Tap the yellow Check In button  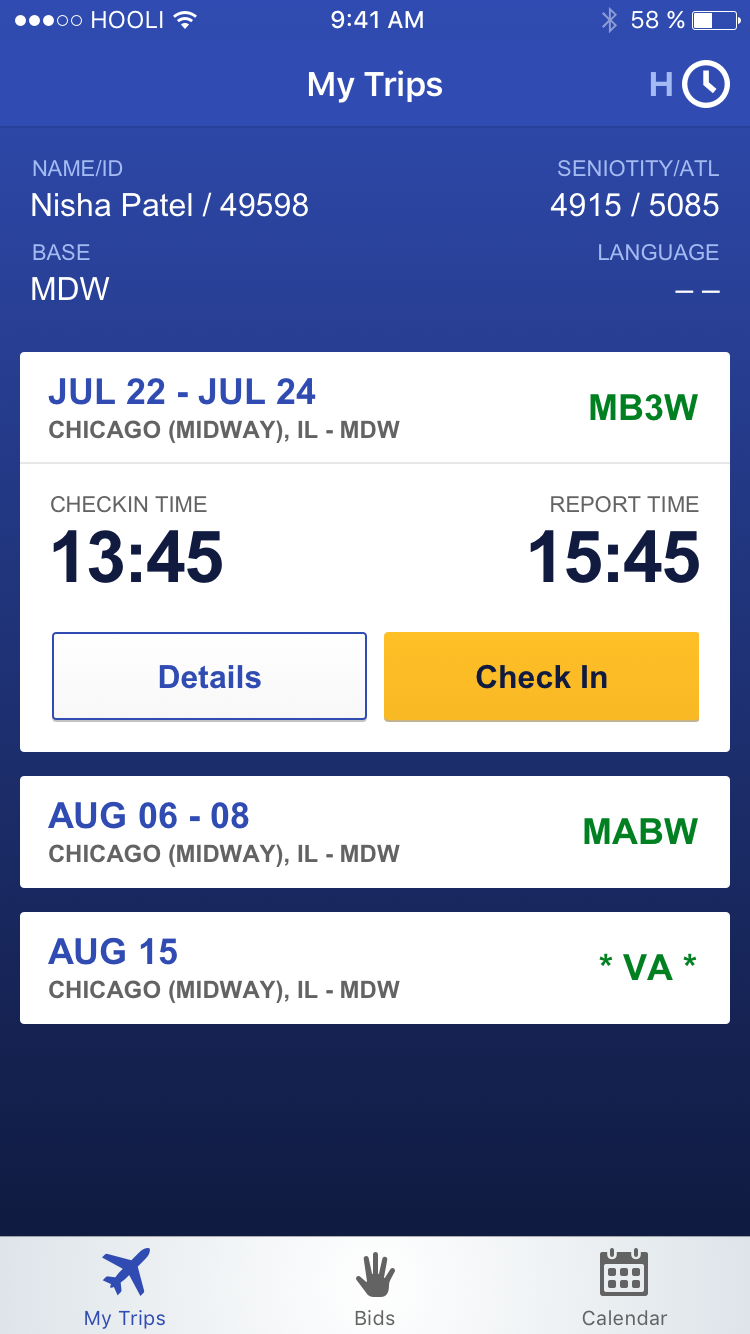click(x=541, y=677)
